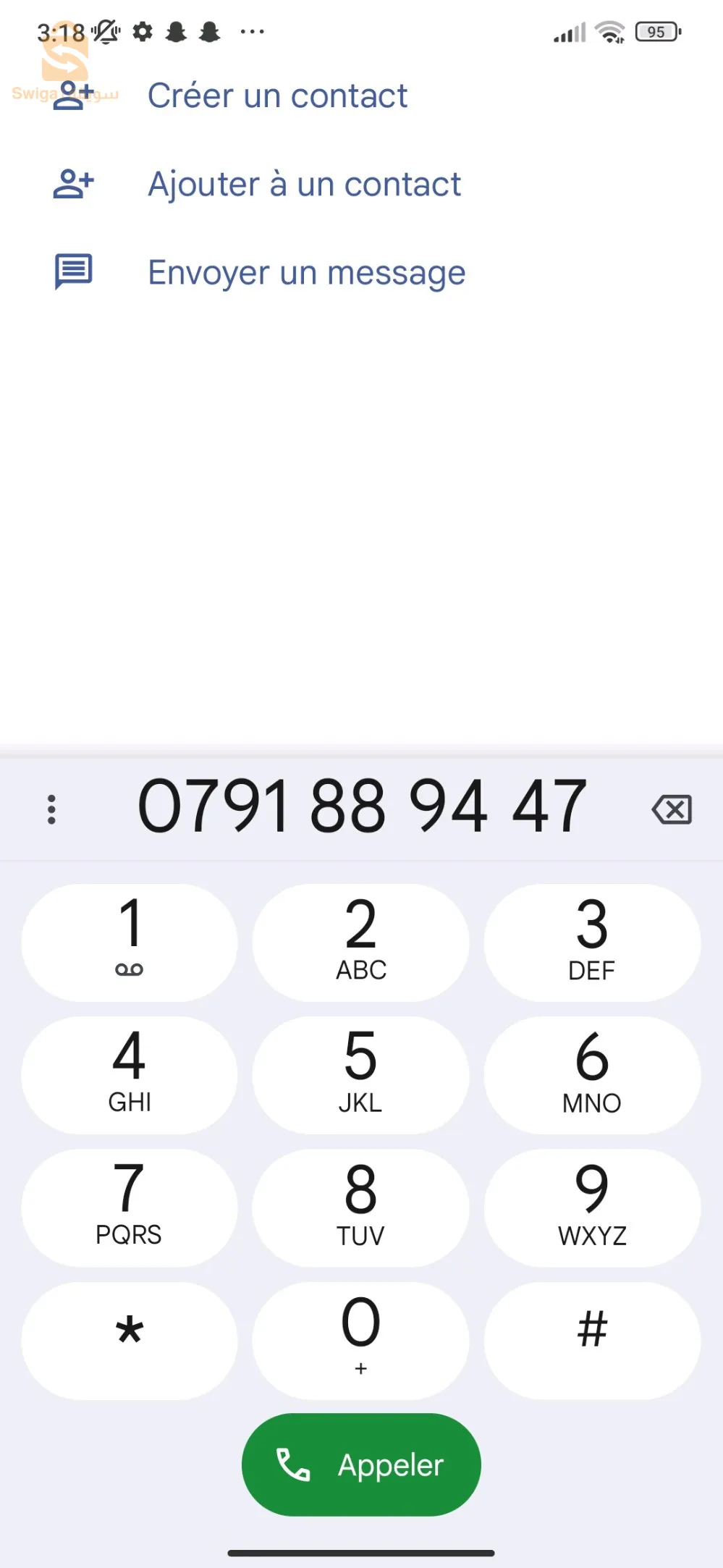Tap the home gesture bar at bottom
Viewport: 723px width, 1568px height.
pyautogui.click(x=361, y=1554)
